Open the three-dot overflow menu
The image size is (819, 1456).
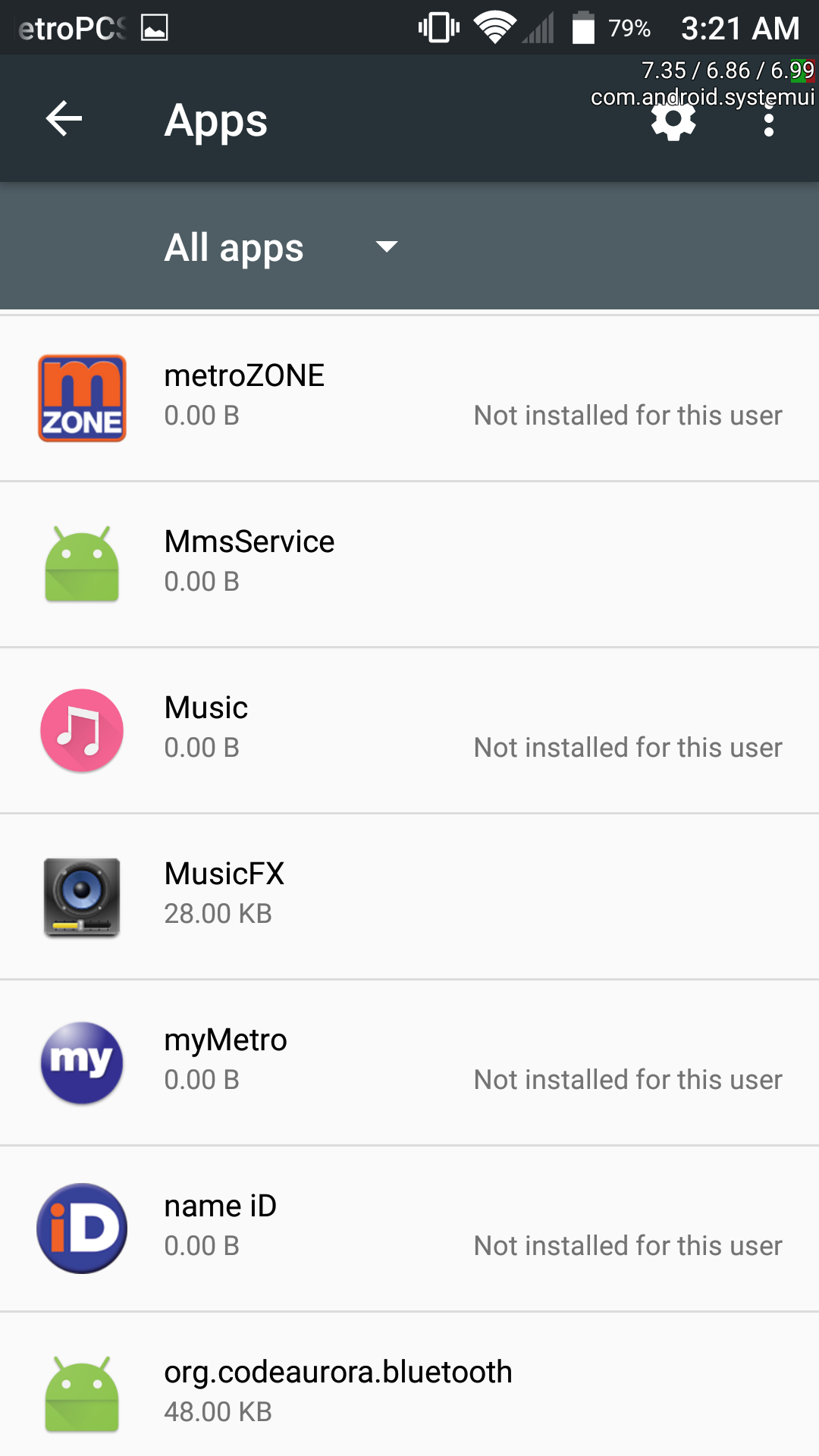coord(769,119)
